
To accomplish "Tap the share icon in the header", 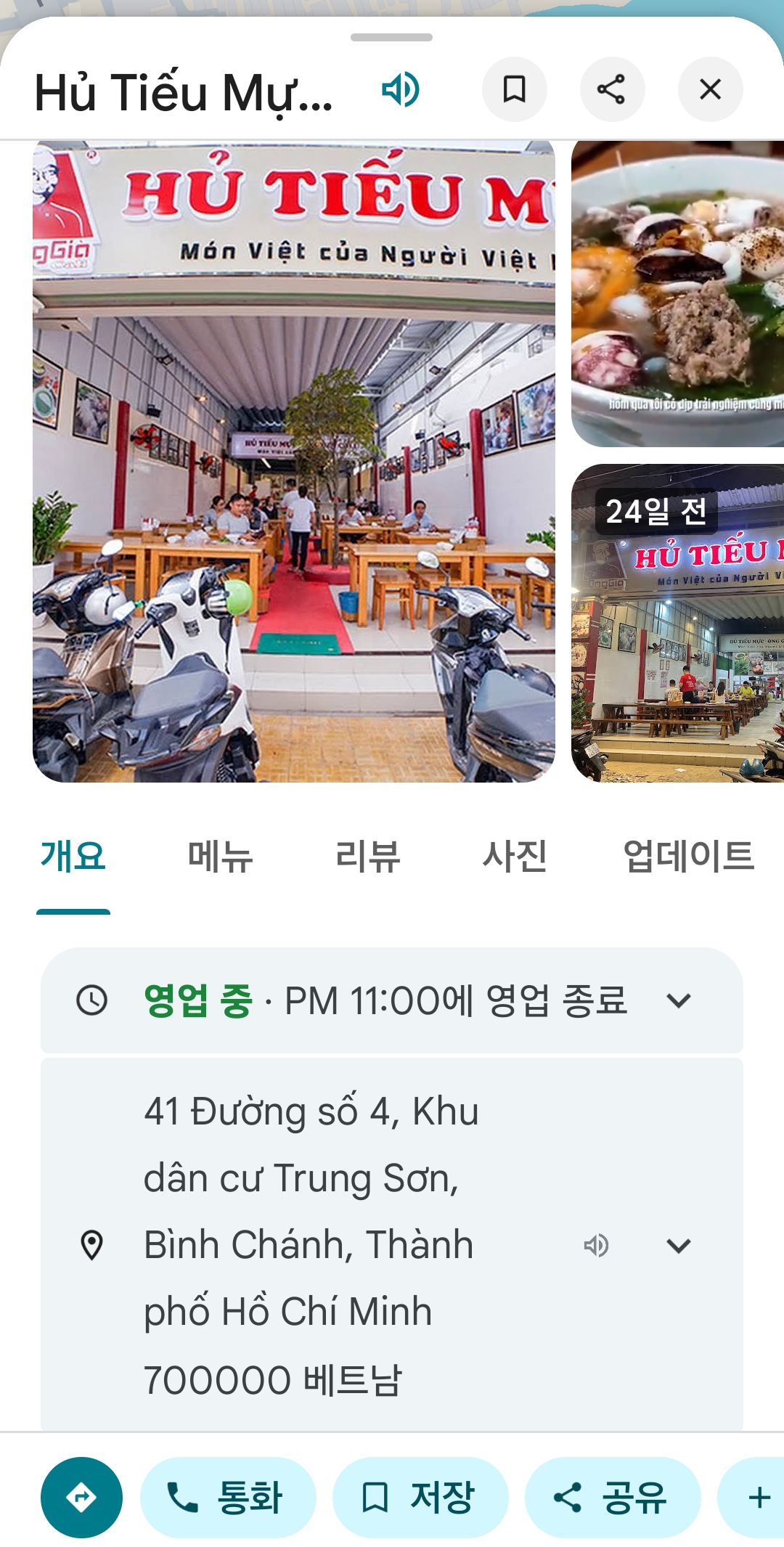I will click(611, 90).
